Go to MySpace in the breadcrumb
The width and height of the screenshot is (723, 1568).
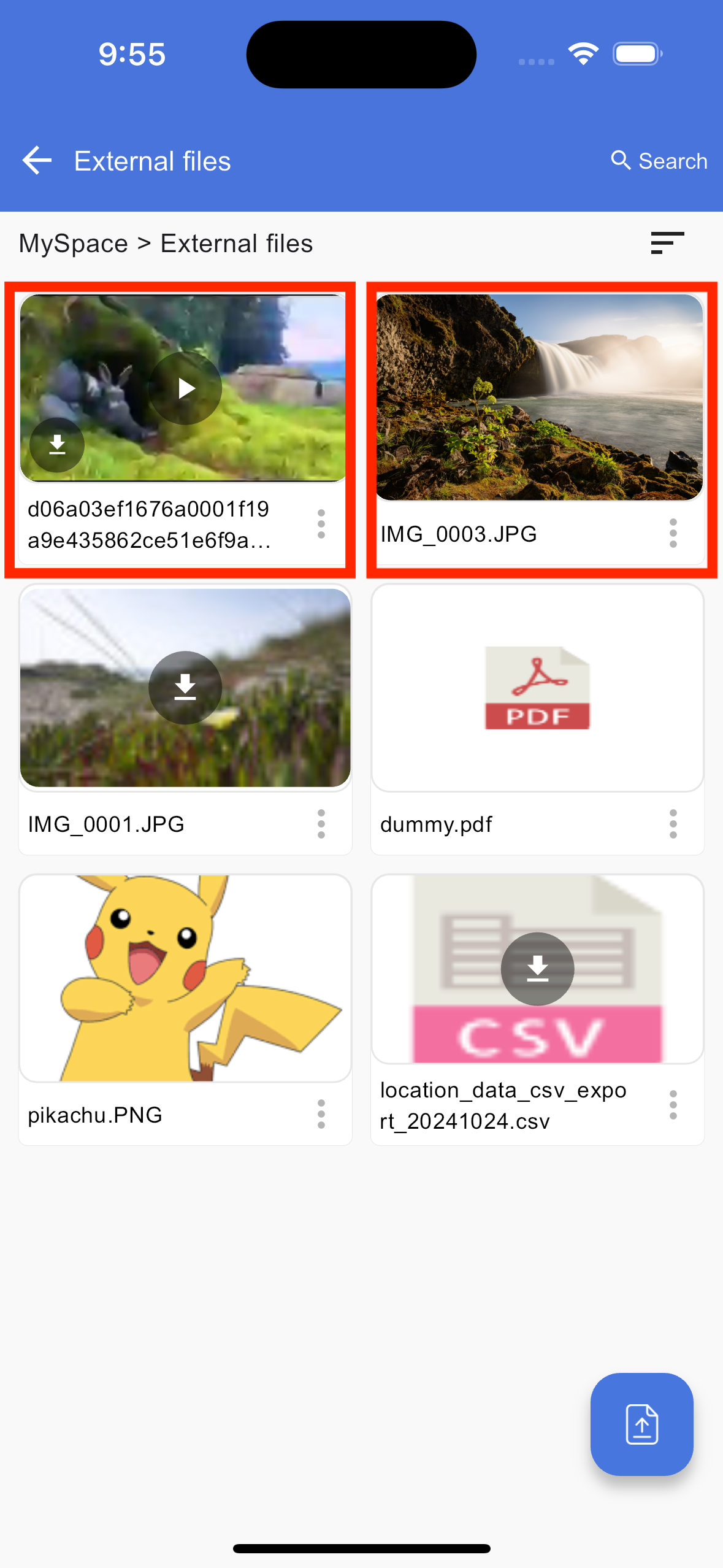click(74, 244)
